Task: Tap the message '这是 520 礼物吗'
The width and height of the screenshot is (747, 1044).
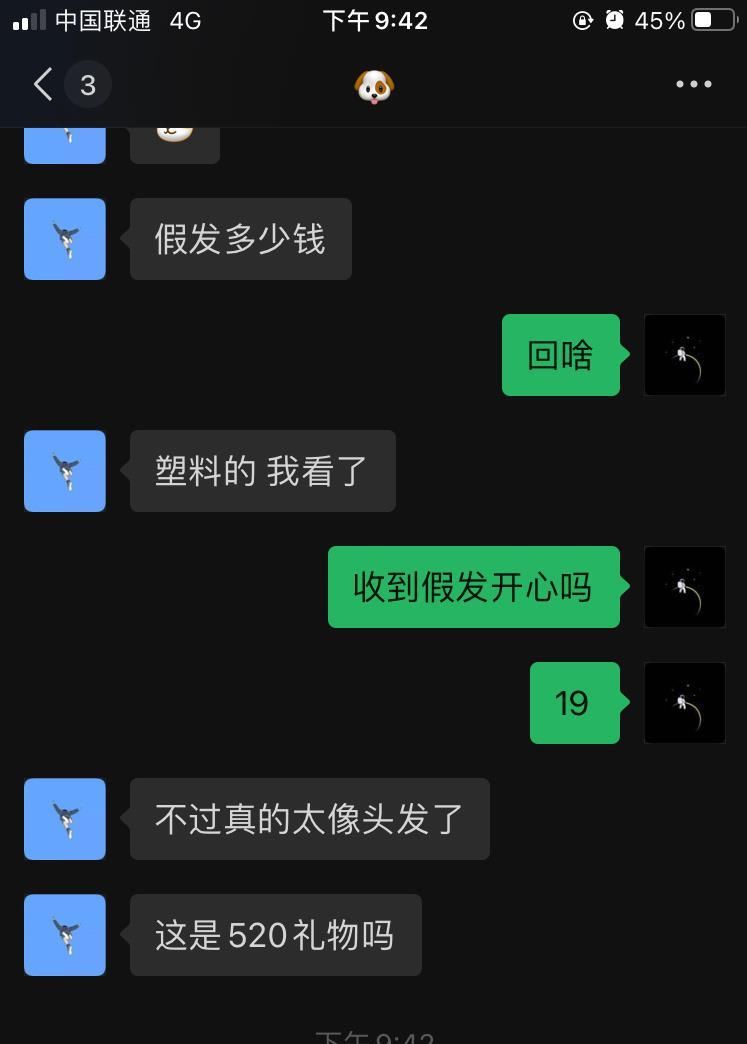Action: tap(274, 935)
